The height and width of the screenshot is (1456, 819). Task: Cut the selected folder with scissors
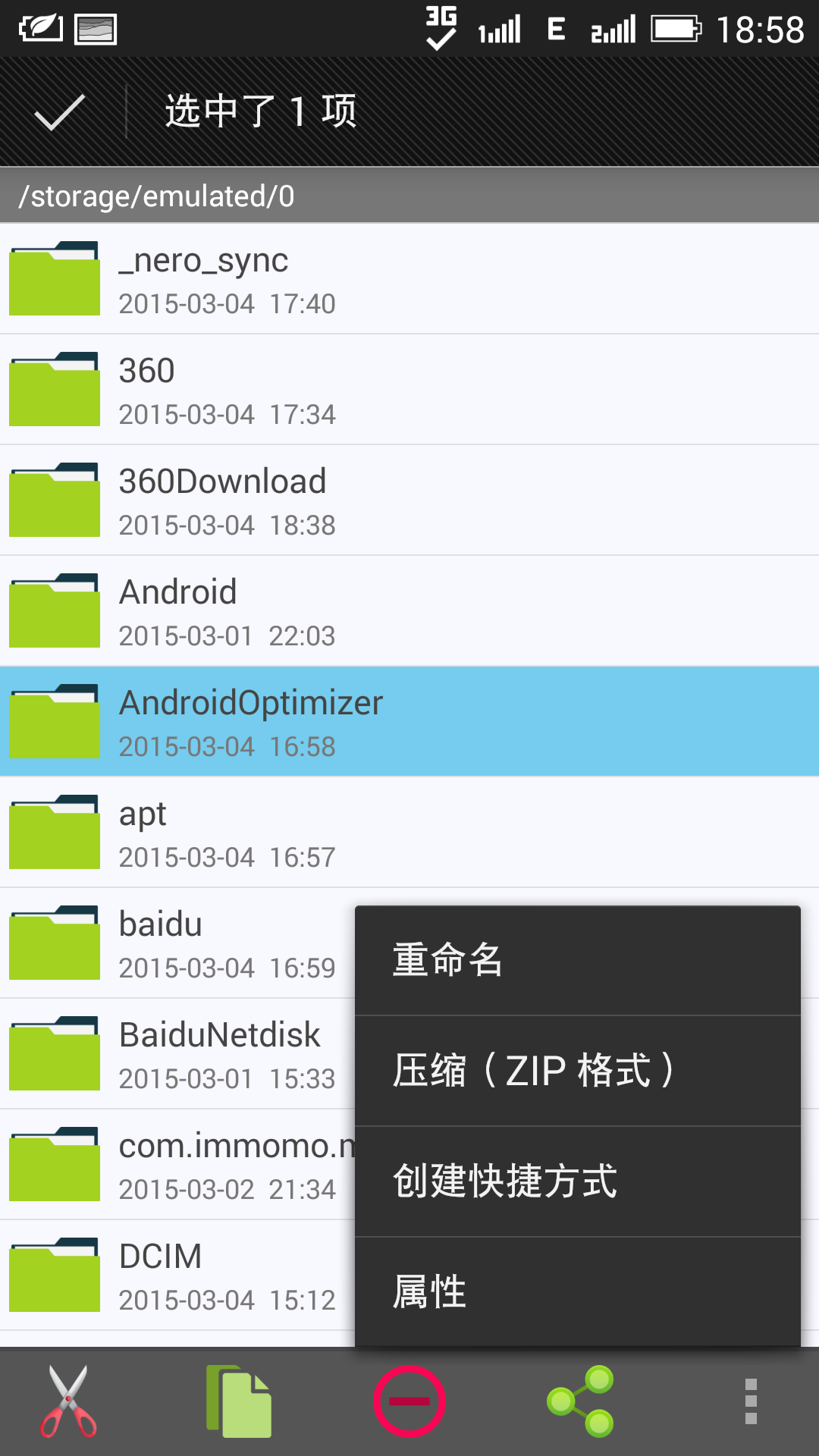[x=68, y=1401]
